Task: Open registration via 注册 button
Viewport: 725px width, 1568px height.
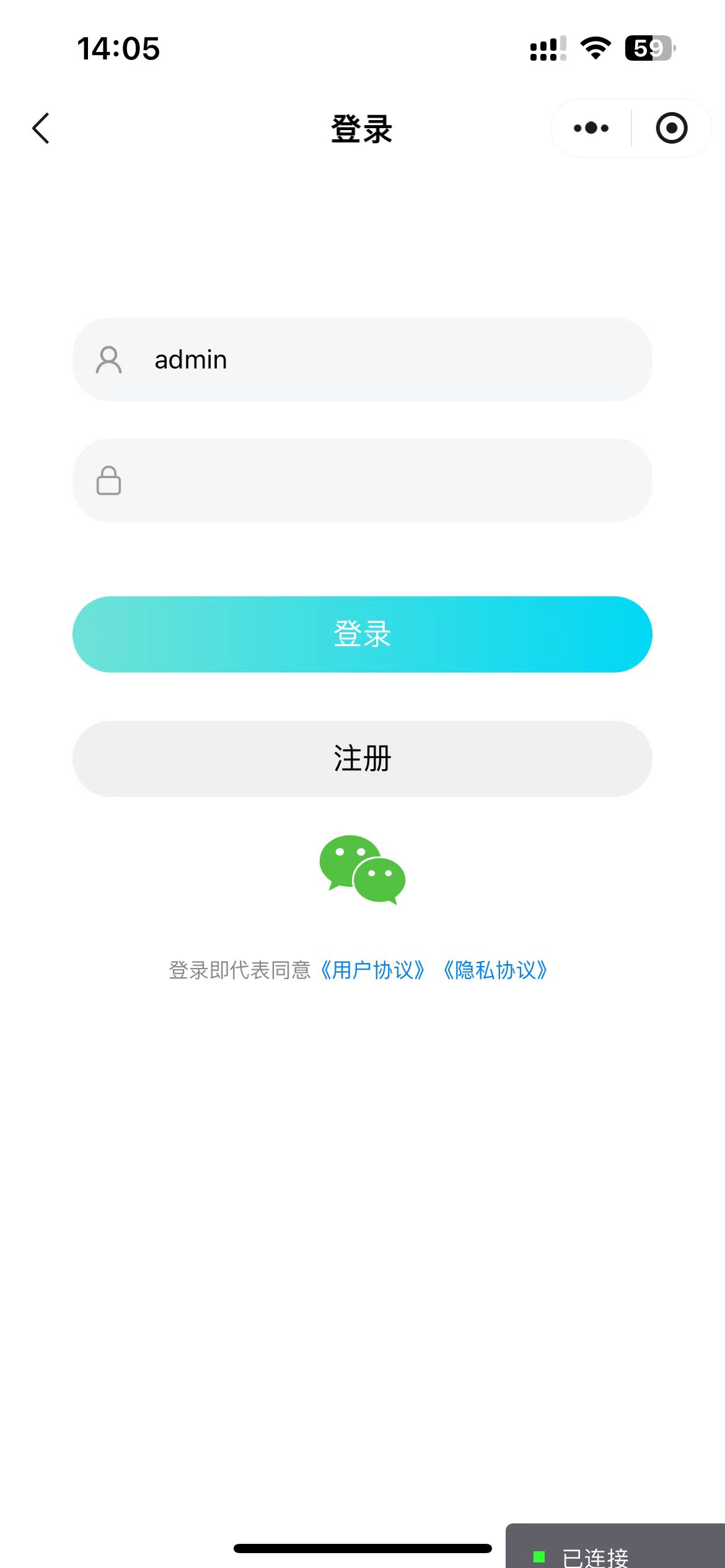Action: pyautogui.click(x=362, y=759)
